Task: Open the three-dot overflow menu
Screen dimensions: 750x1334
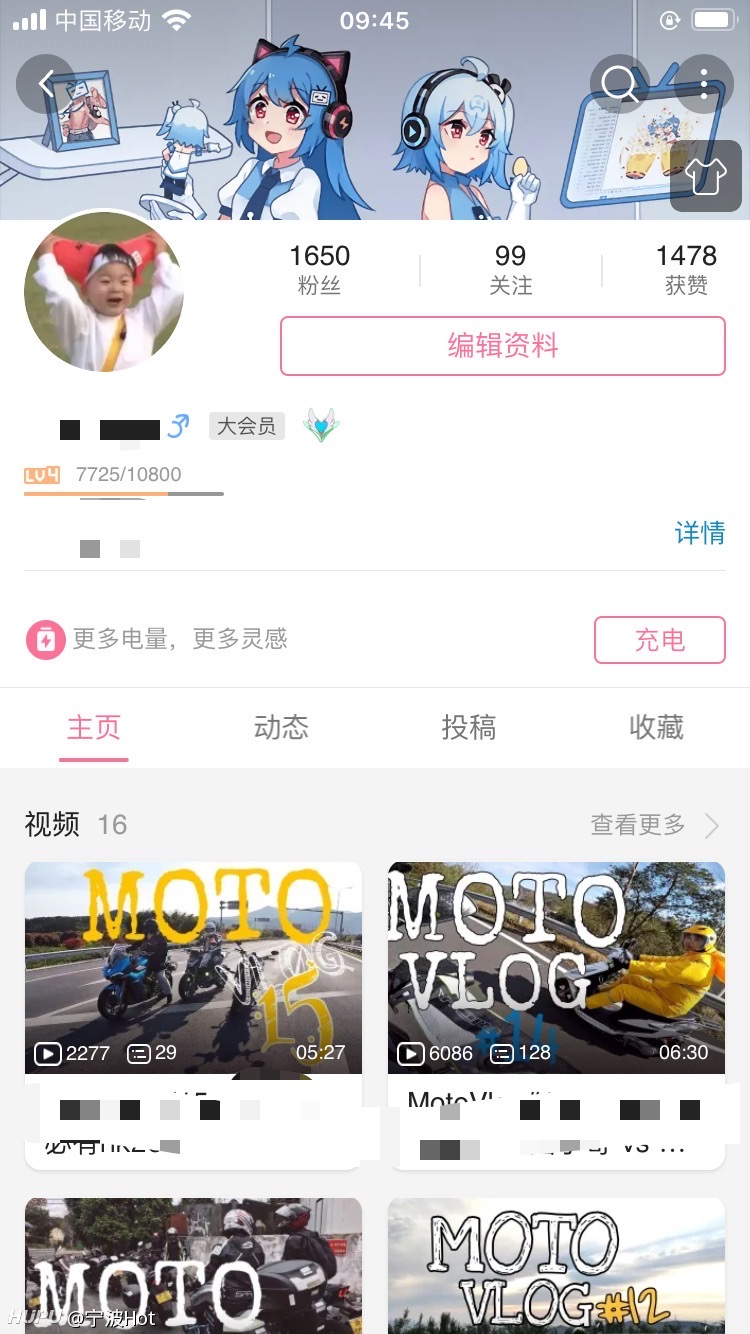Action: coord(704,84)
